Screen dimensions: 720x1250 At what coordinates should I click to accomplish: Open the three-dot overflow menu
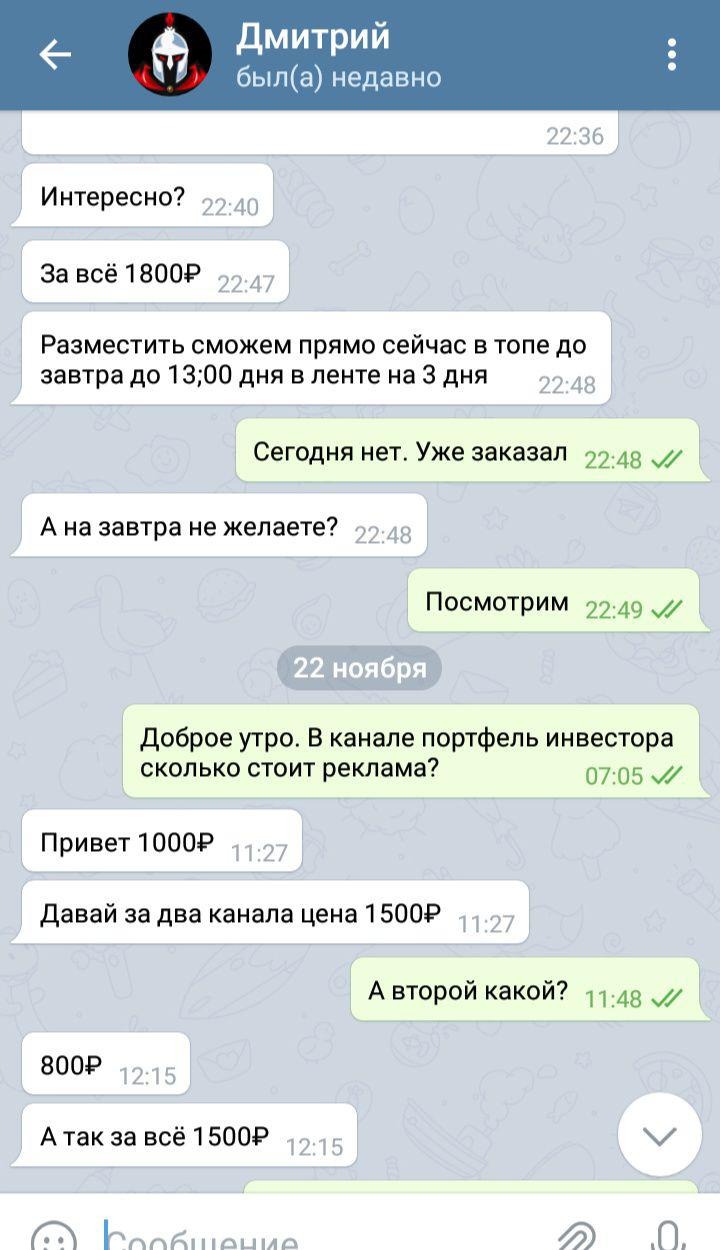672,55
